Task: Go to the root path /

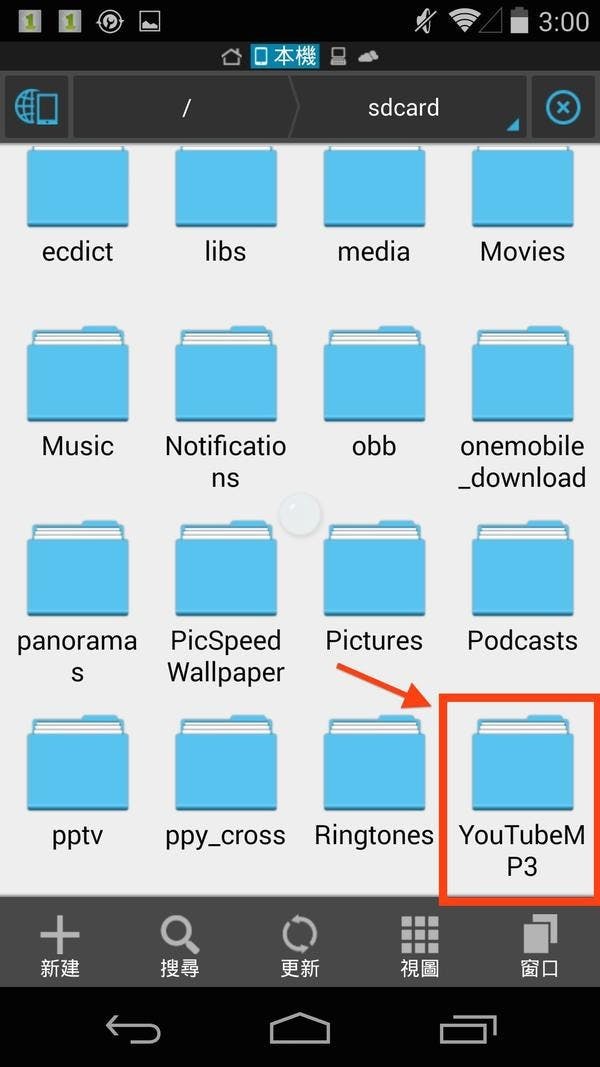Action: 186,108
